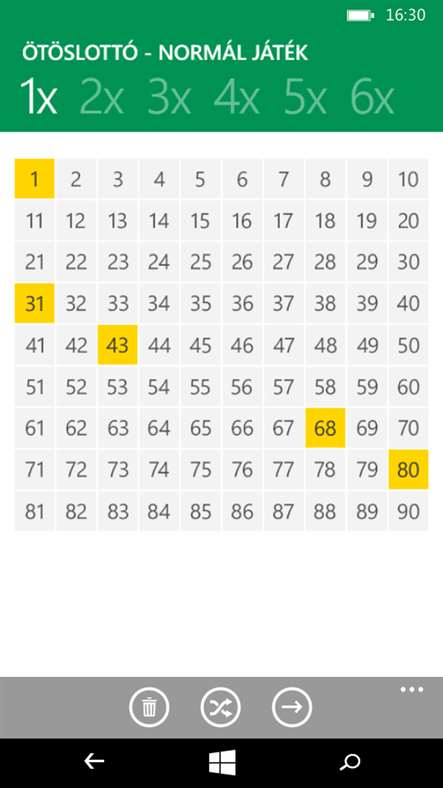Tap the Windows home button
Image resolution: width=443 pixels, height=788 pixels.
(x=222, y=762)
